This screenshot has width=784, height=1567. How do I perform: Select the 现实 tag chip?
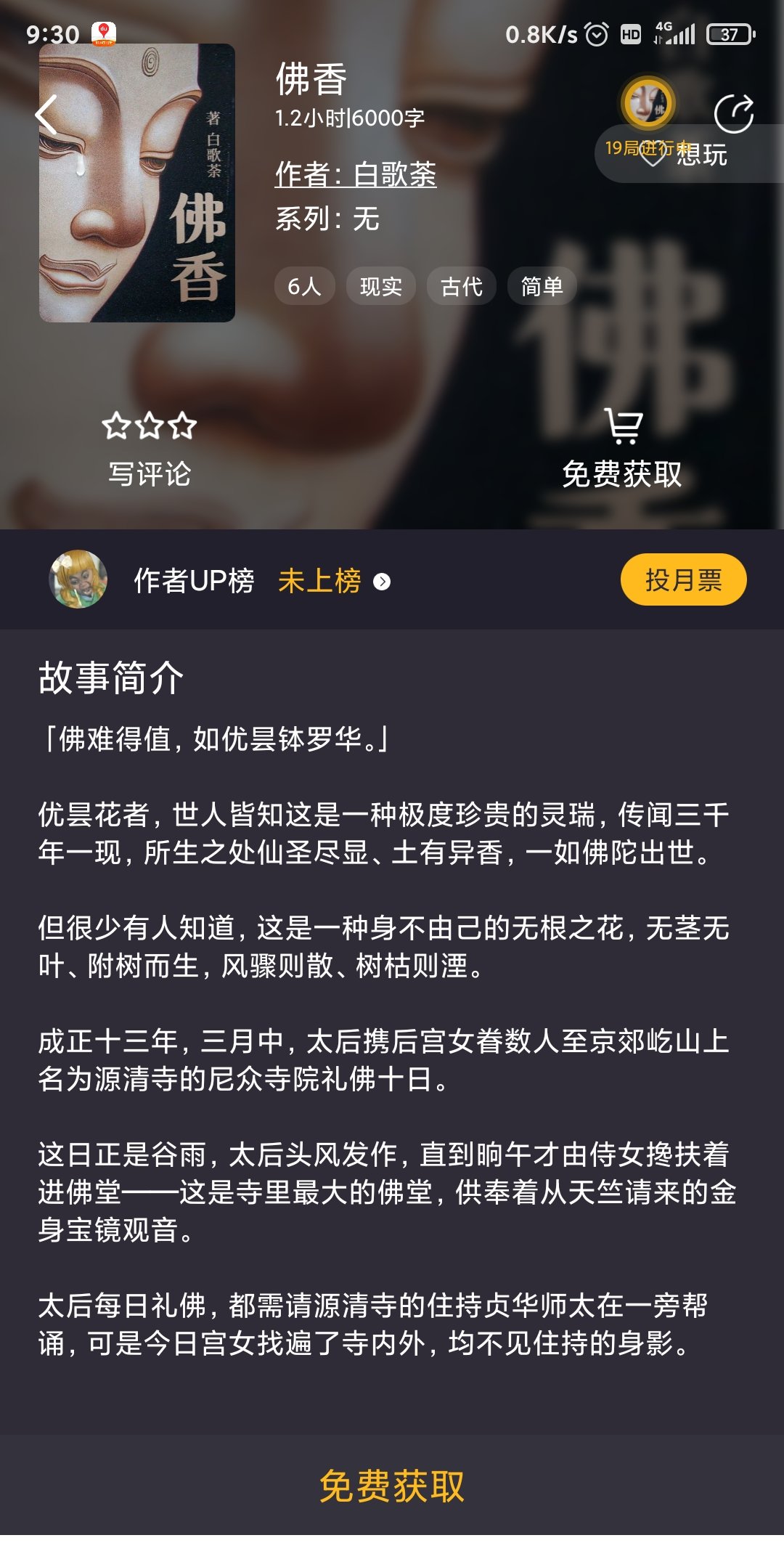pos(380,286)
